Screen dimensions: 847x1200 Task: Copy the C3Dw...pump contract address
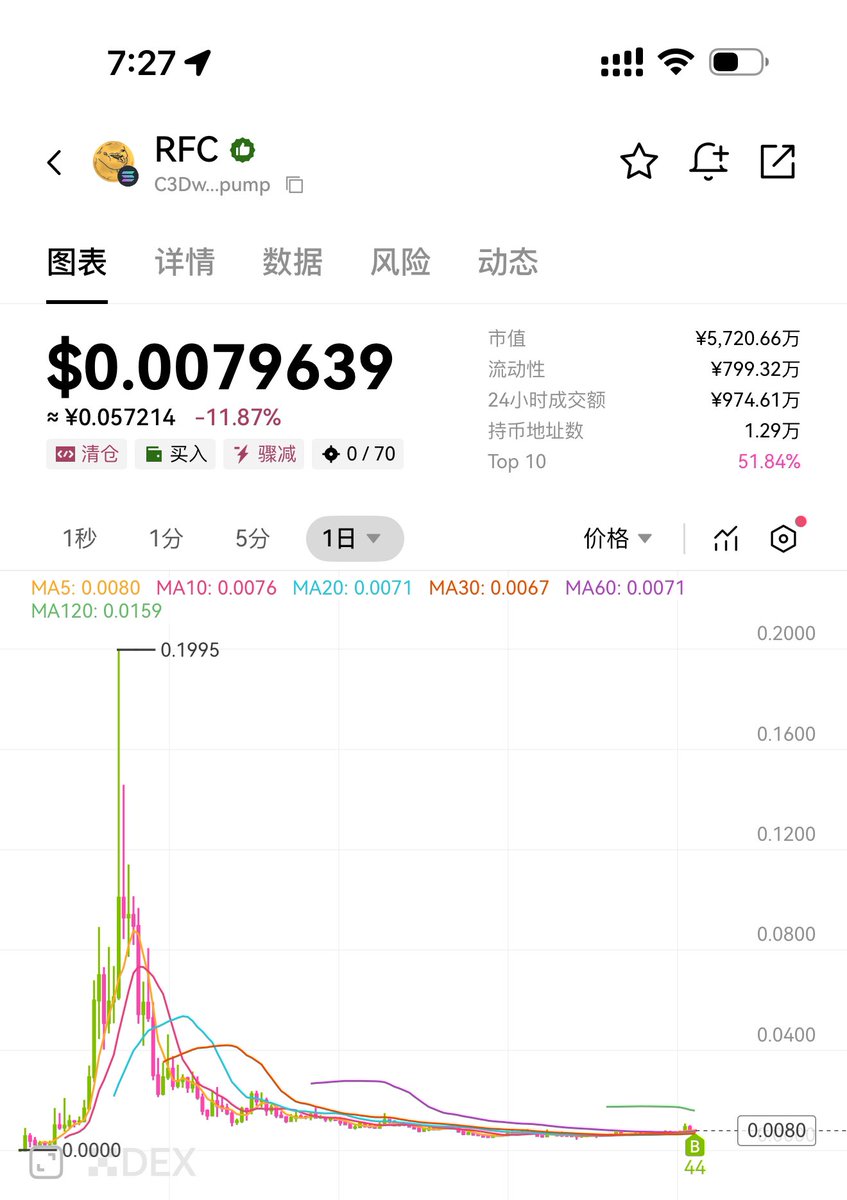tap(294, 185)
